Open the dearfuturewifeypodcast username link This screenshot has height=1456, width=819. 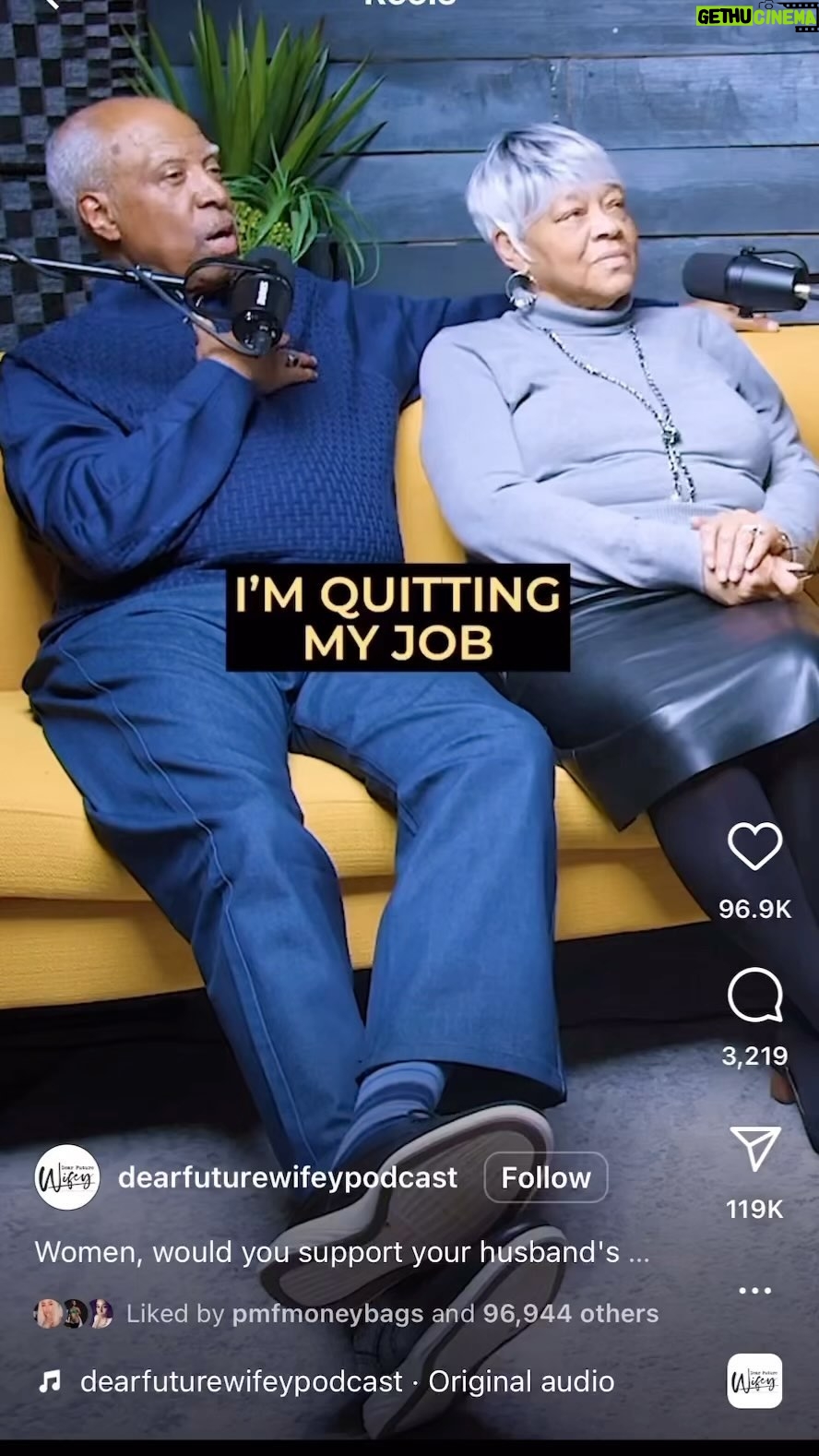[288, 1177]
